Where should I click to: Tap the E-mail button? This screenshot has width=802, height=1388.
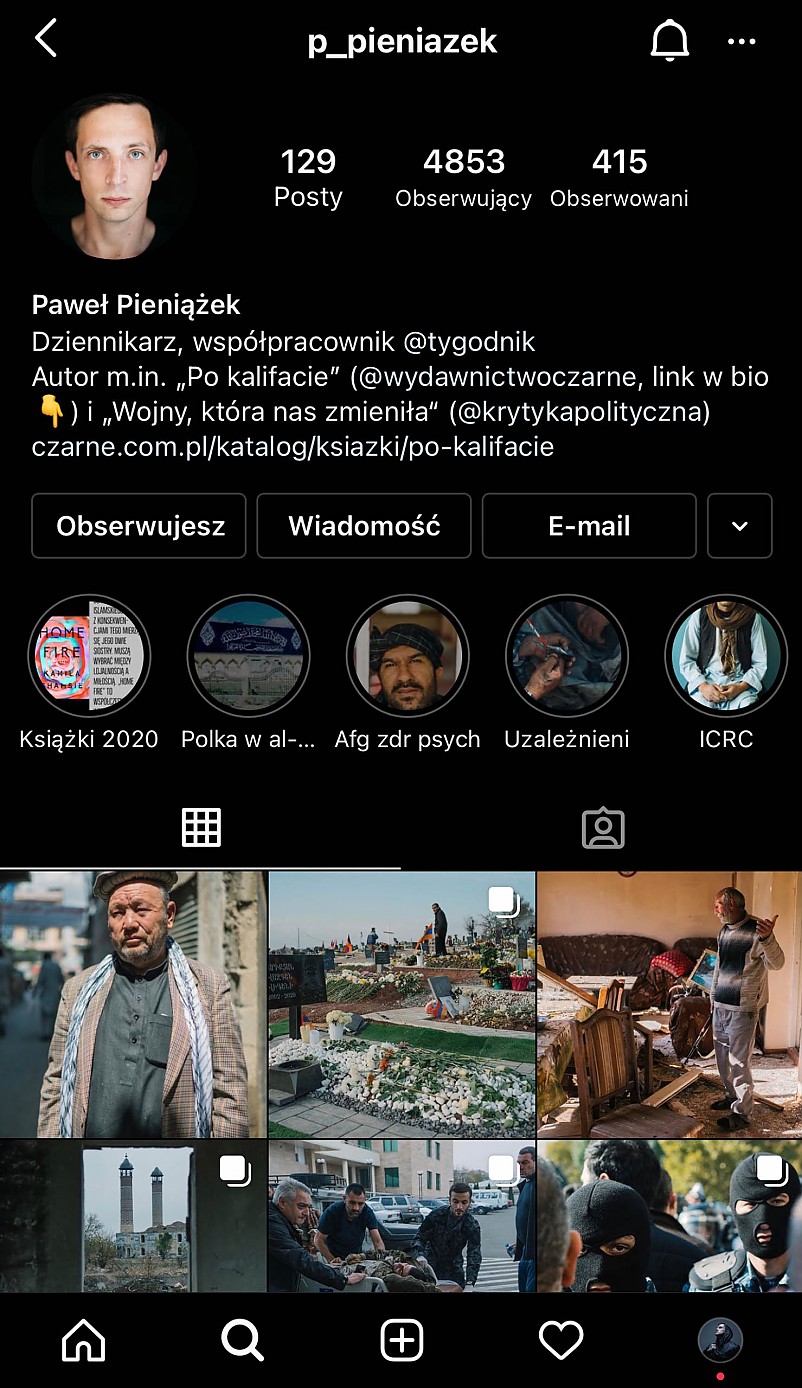[x=589, y=526]
